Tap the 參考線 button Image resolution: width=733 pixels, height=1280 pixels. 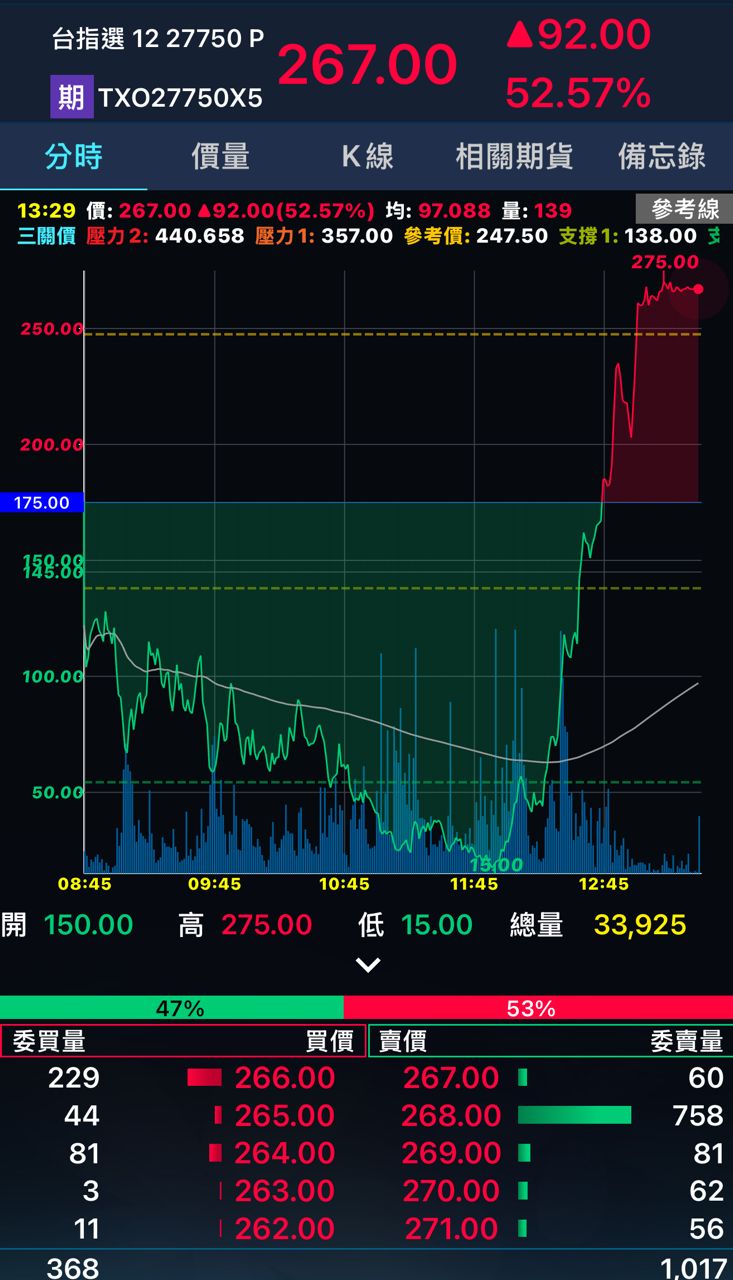click(x=685, y=209)
